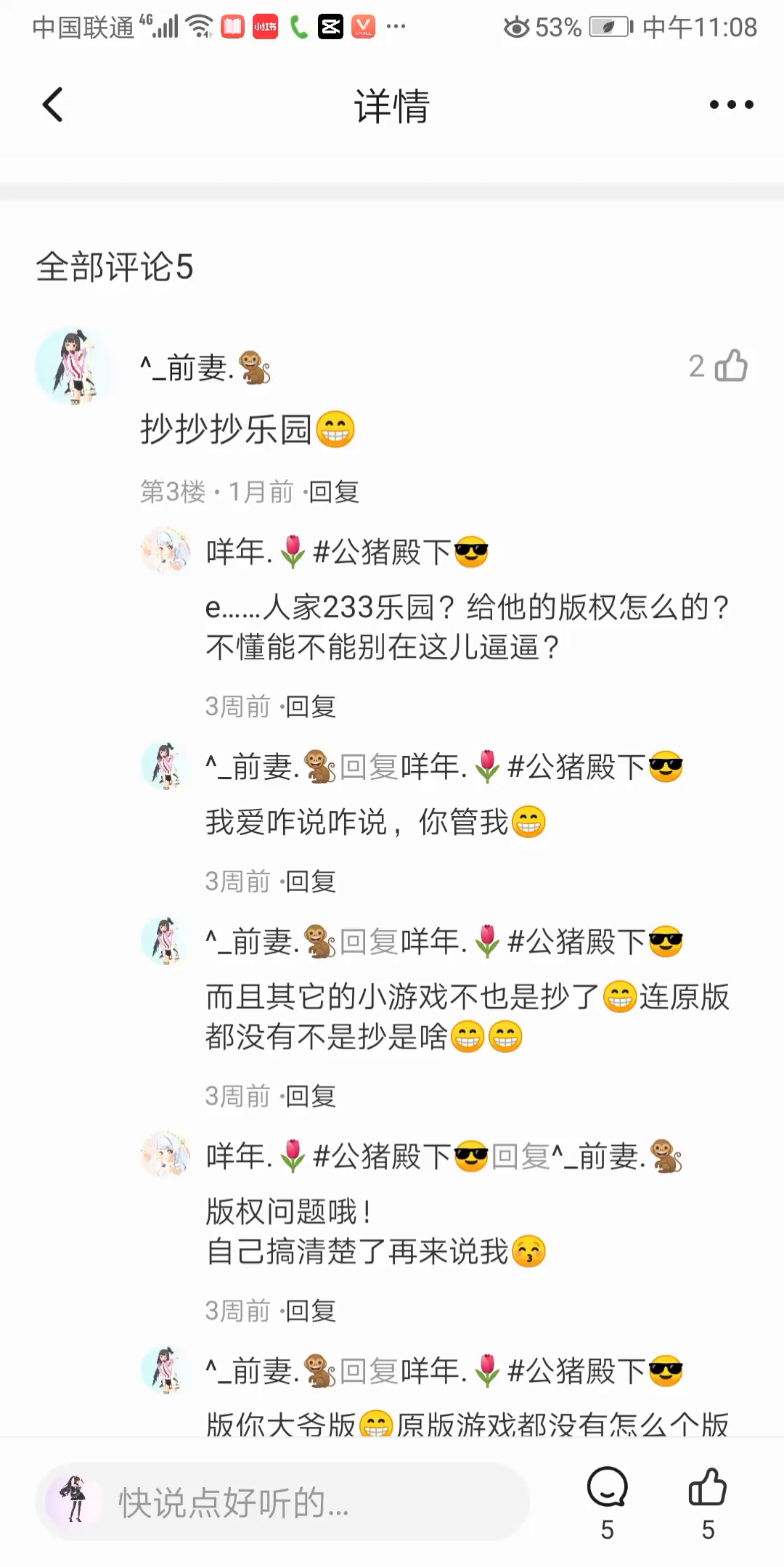Image resolution: width=784 pixels, height=1567 pixels.
Task: Reply to the 第3楼 comment from 1月前
Action: [x=335, y=492]
